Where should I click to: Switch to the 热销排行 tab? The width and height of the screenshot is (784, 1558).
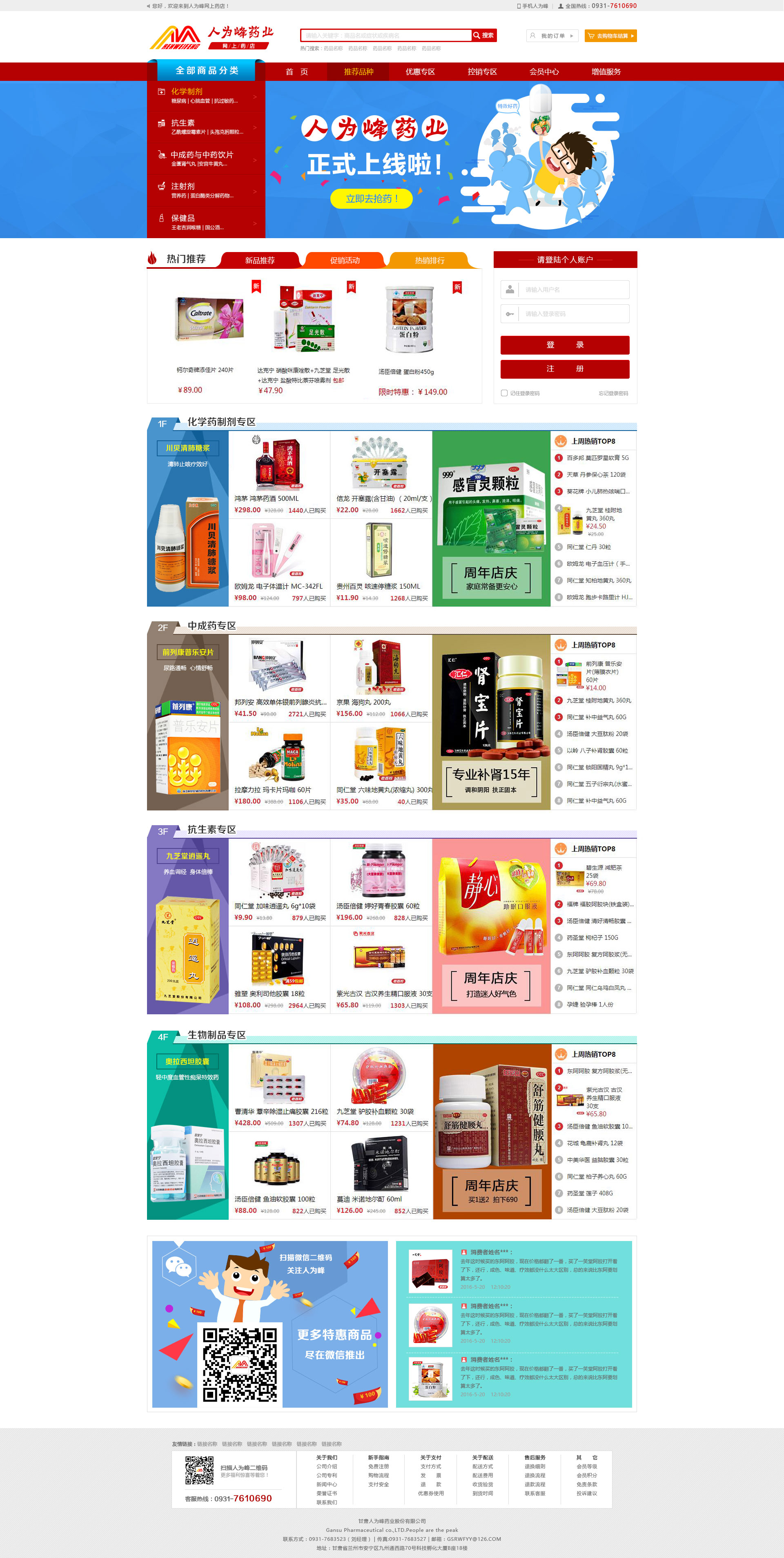point(429,261)
